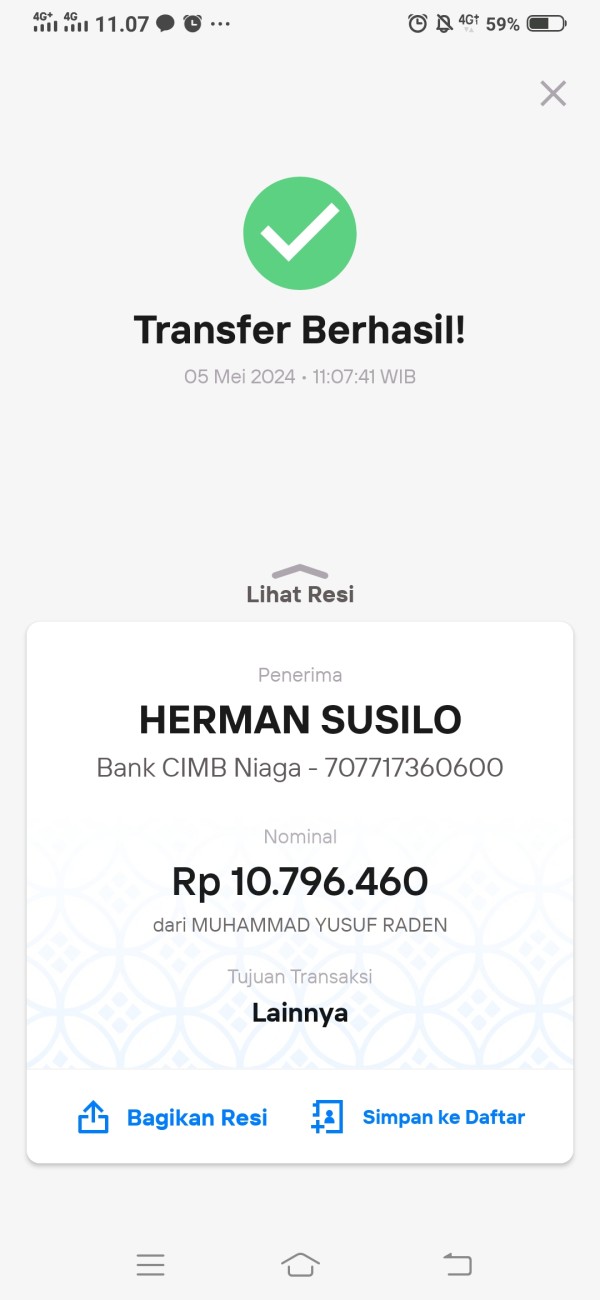Viewport: 600px width, 1300px height.
Task: Go to the home screen
Action: tap(300, 1265)
